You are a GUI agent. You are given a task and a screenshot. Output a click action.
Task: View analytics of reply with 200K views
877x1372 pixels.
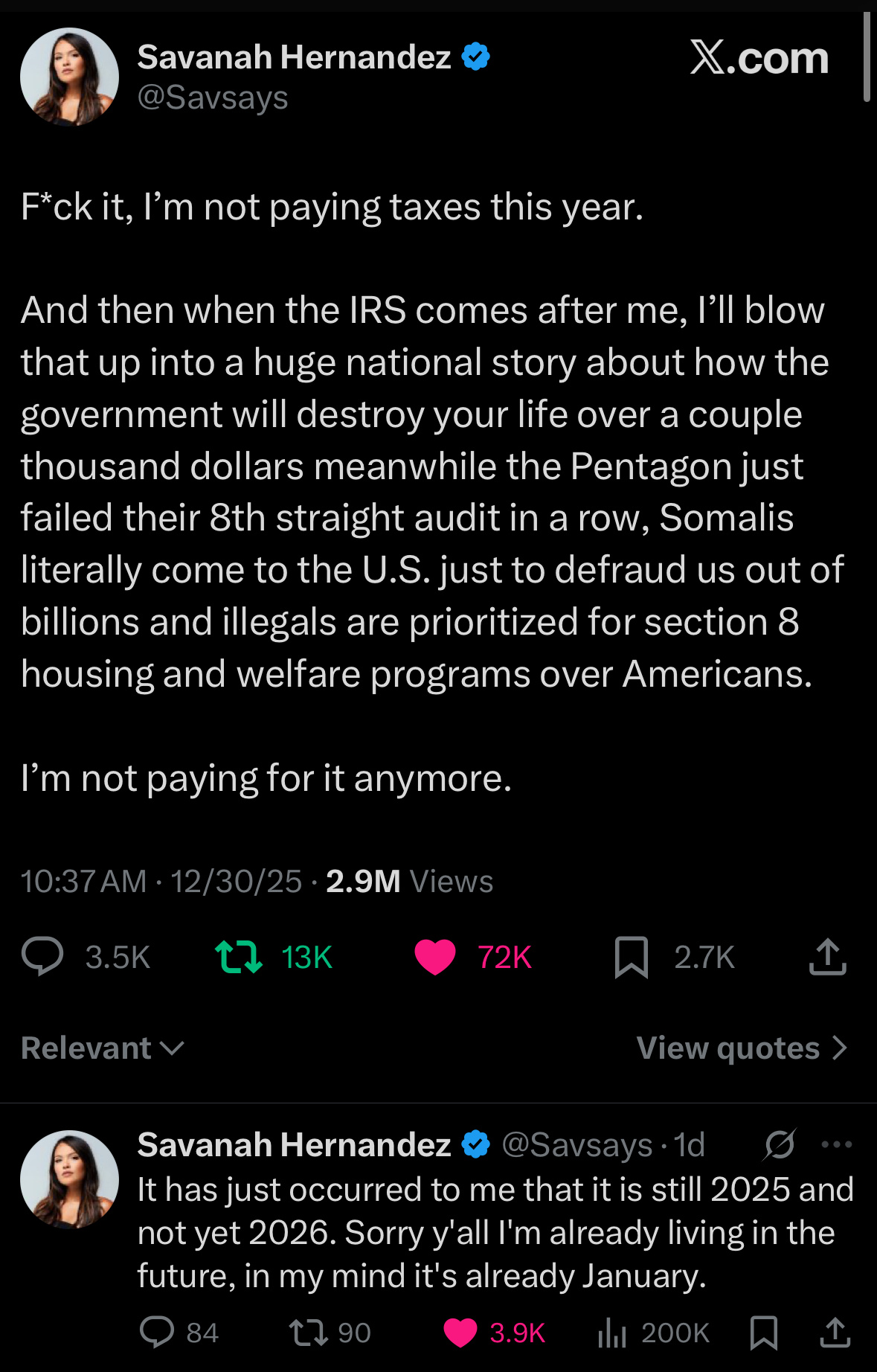pos(612,1333)
